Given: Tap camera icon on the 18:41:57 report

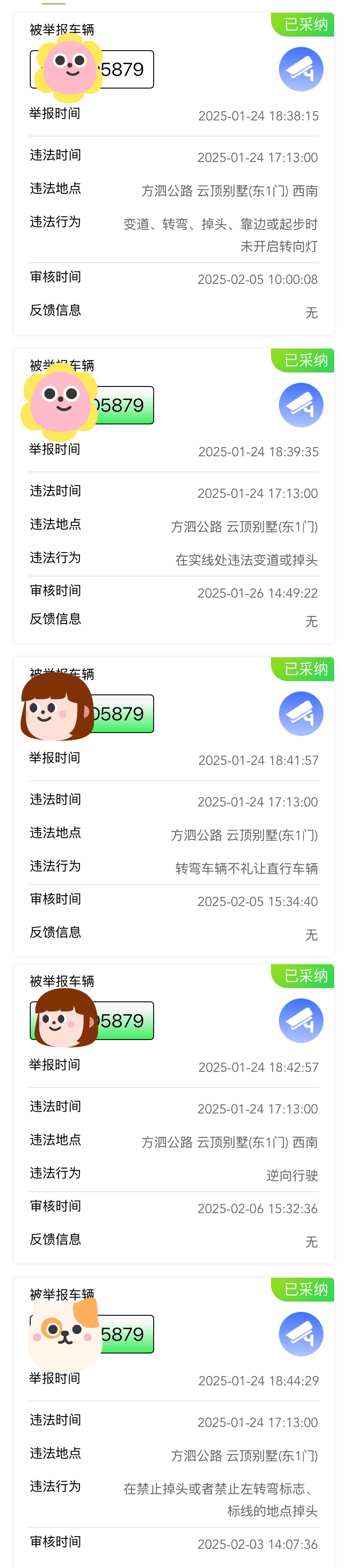Looking at the screenshot, I should point(300,713).
